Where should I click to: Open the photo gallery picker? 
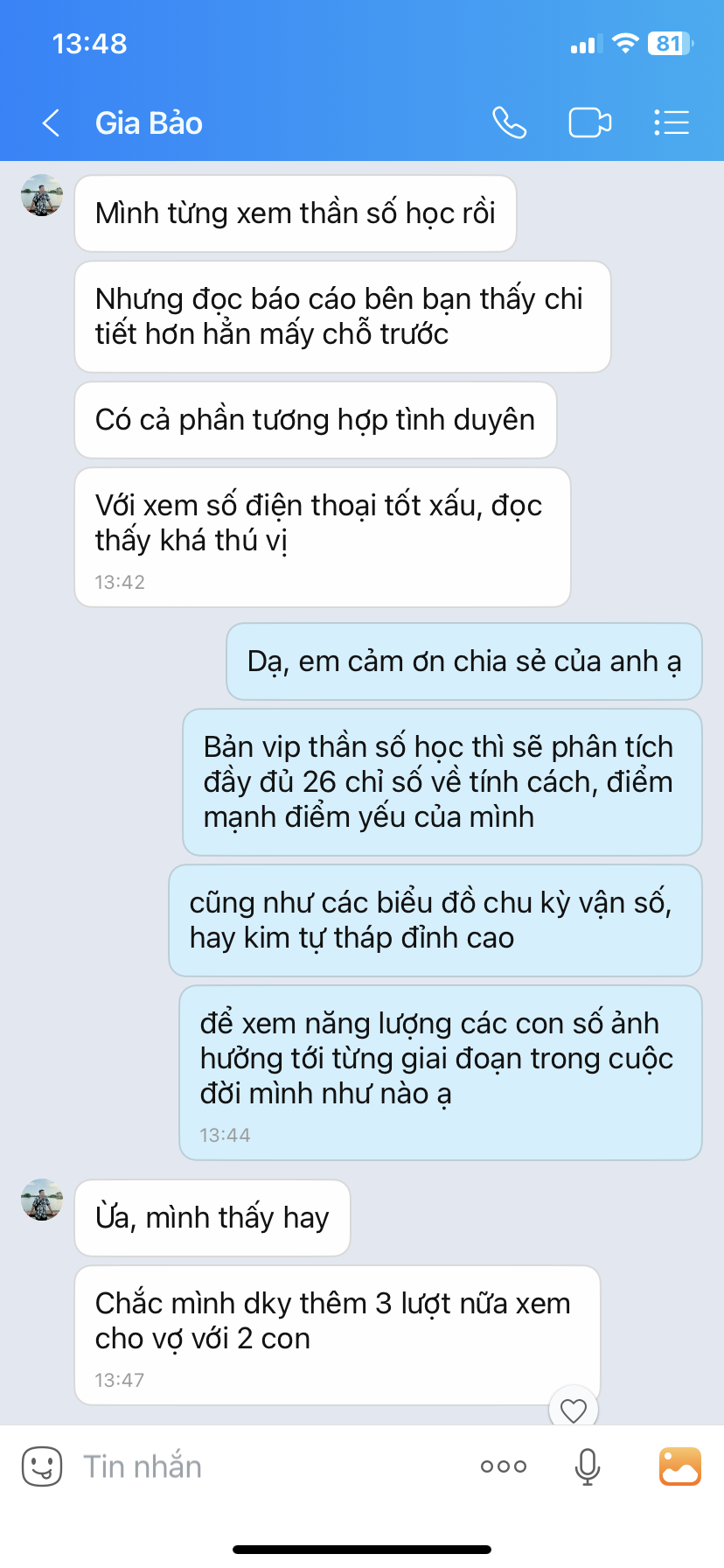click(679, 1466)
